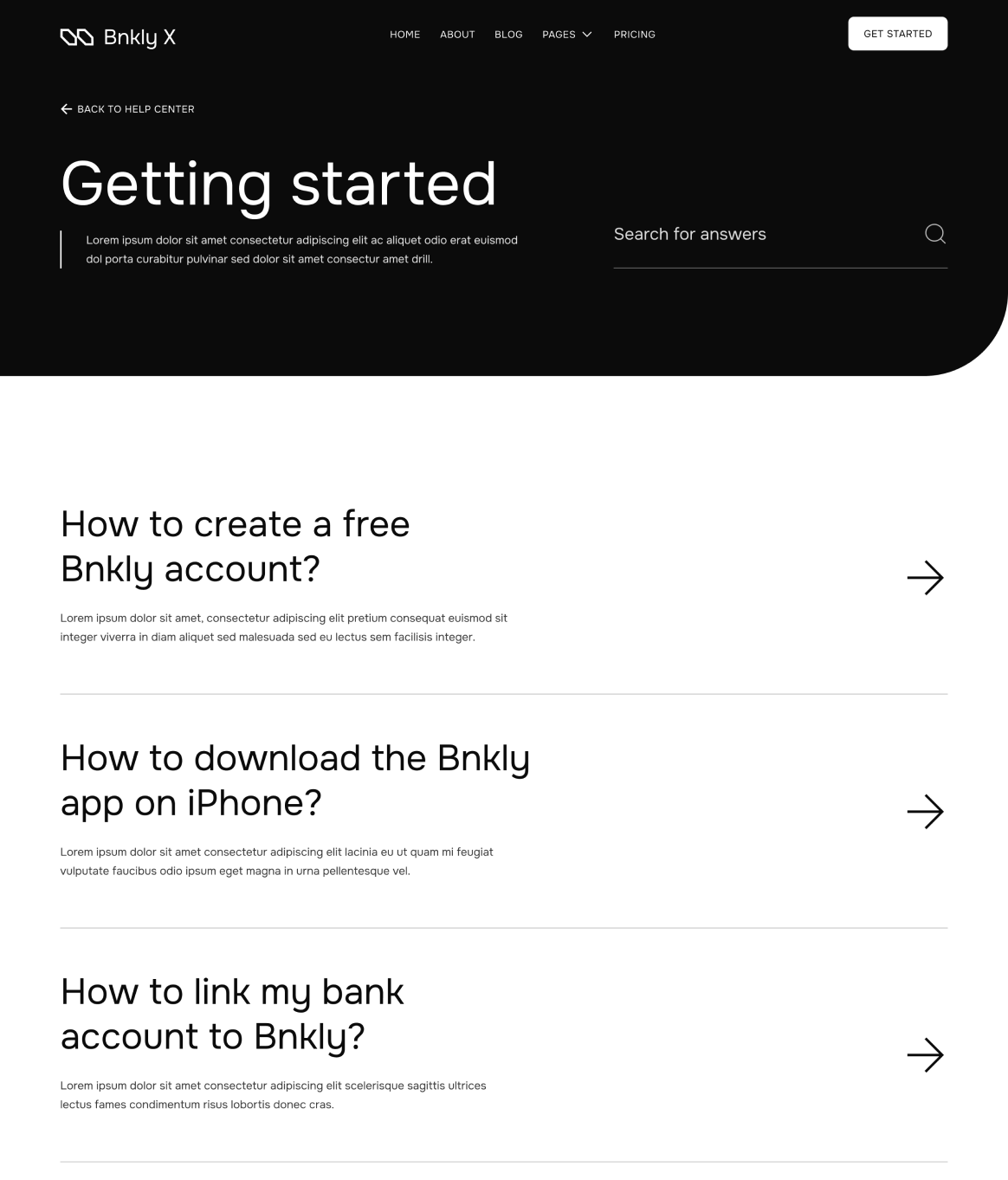Image resolution: width=1008 pixels, height=1180 pixels.
Task: Go back to Help Center
Action: click(127, 108)
